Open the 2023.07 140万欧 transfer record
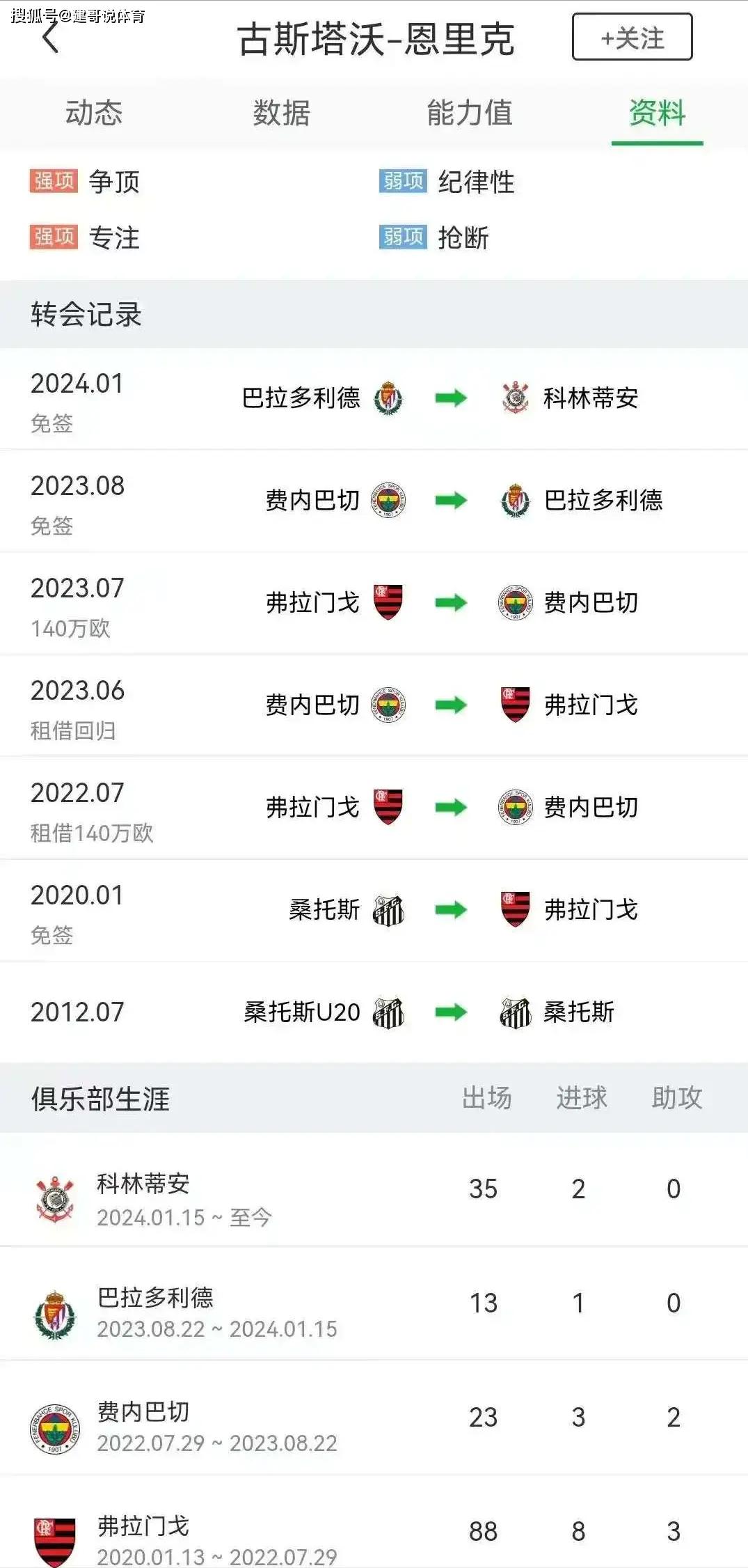 point(374,604)
